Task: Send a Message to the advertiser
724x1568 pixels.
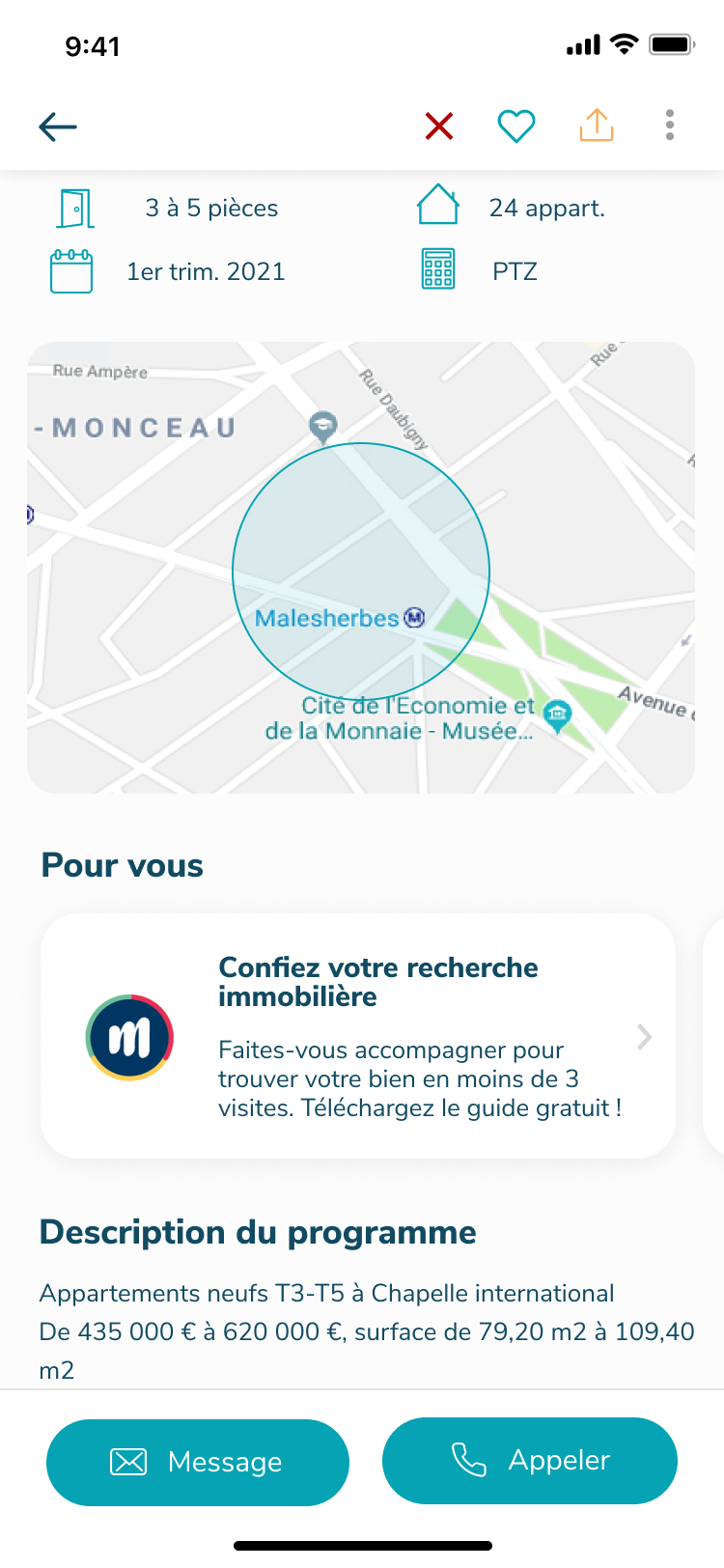Action: click(x=198, y=1462)
